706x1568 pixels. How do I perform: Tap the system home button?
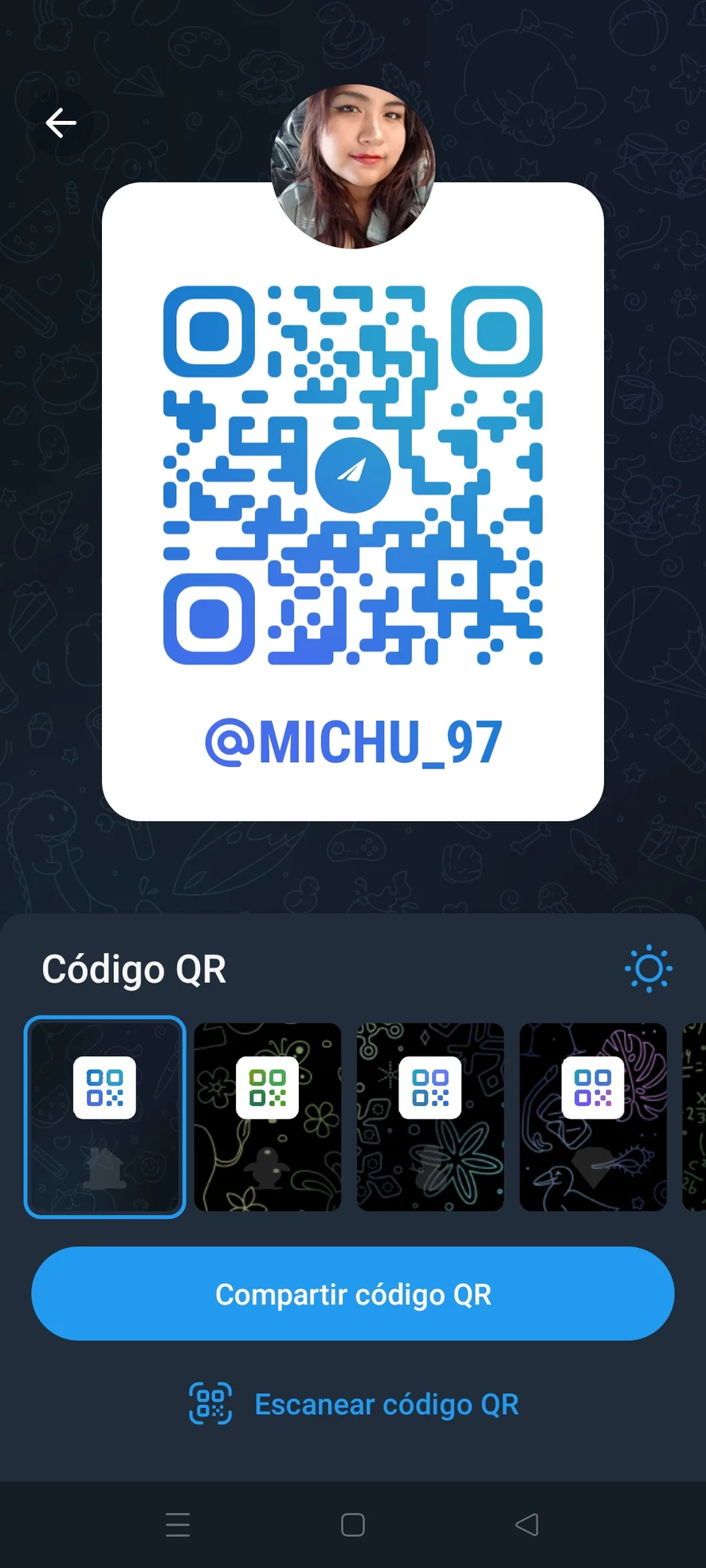353,1525
